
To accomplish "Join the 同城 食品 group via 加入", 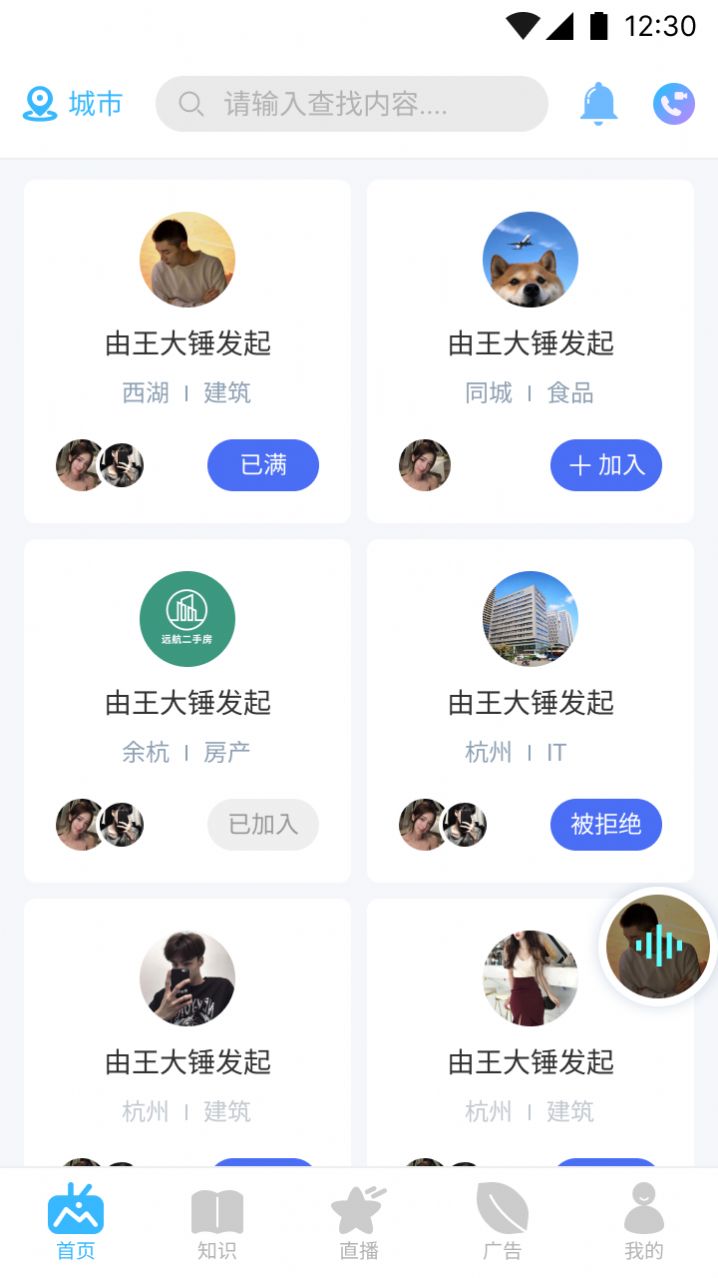I will click(606, 465).
